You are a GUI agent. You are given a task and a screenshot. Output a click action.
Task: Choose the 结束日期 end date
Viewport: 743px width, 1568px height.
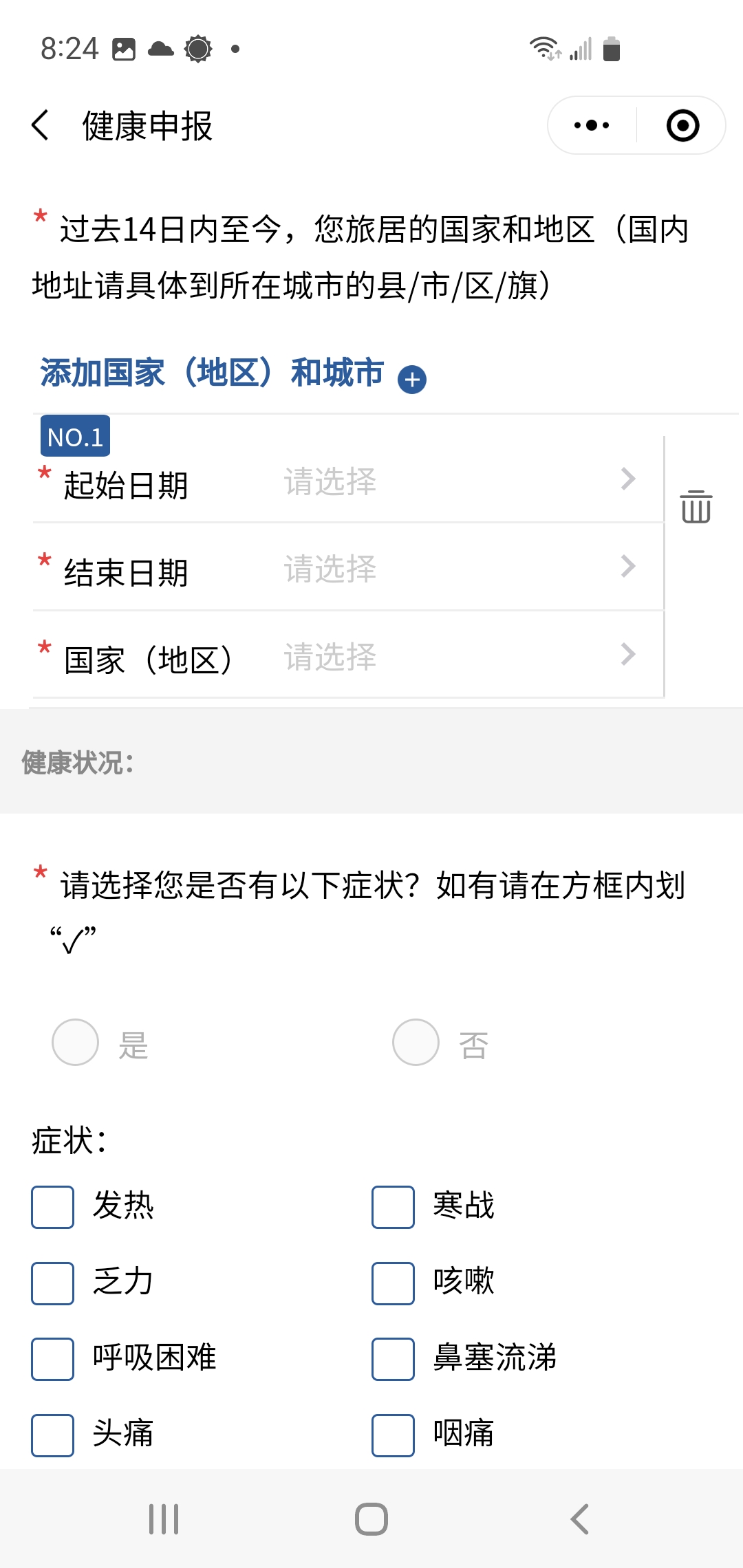pyautogui.click(x=348, y=567)
